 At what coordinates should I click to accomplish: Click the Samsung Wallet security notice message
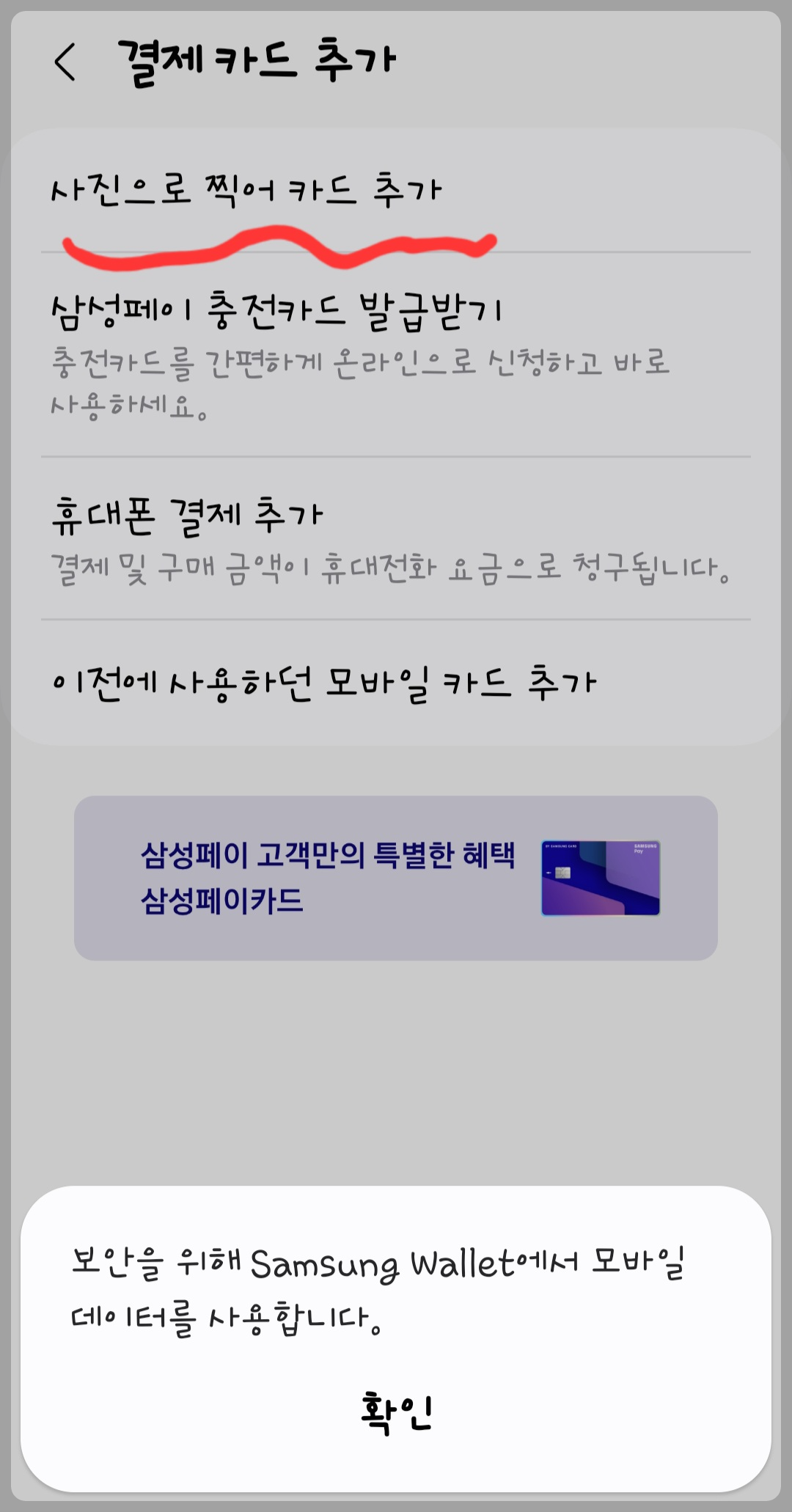(381, 1276)
